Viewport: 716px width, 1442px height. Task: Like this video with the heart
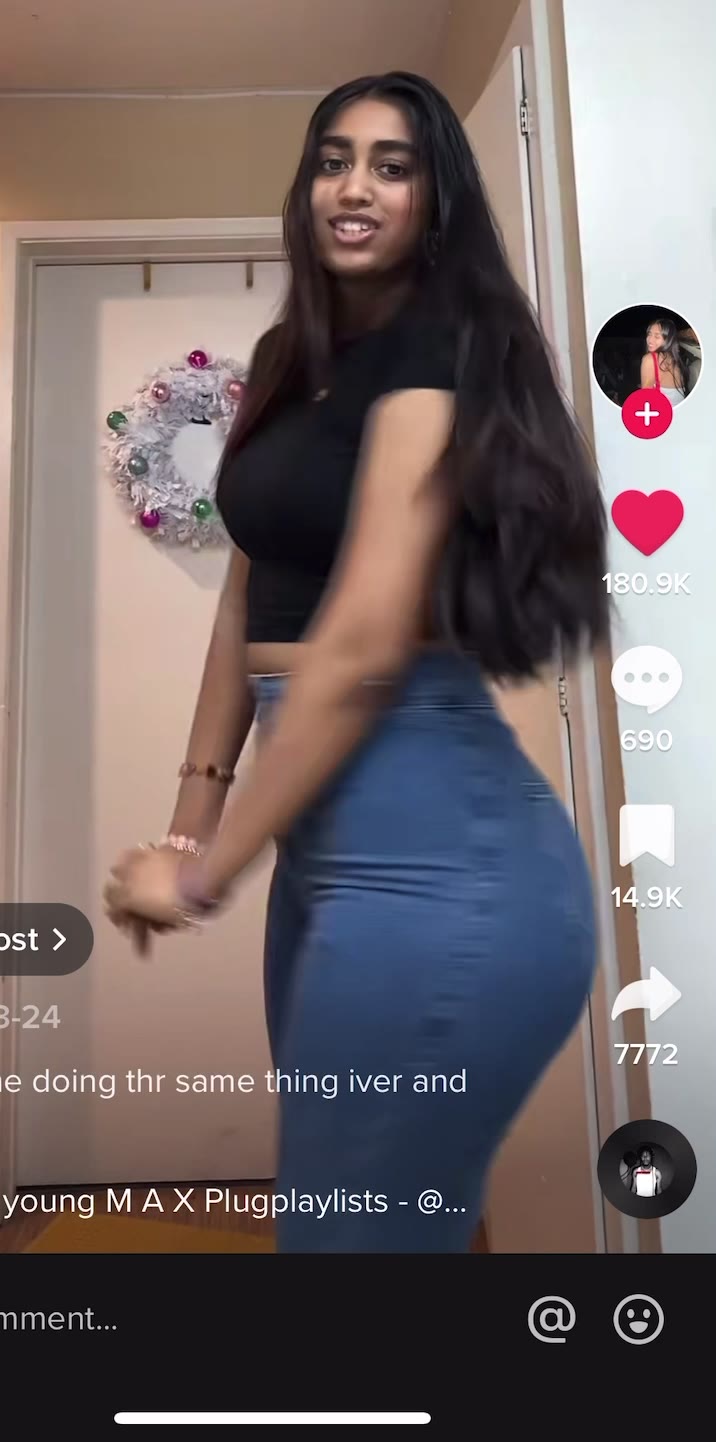pos(646,521)
